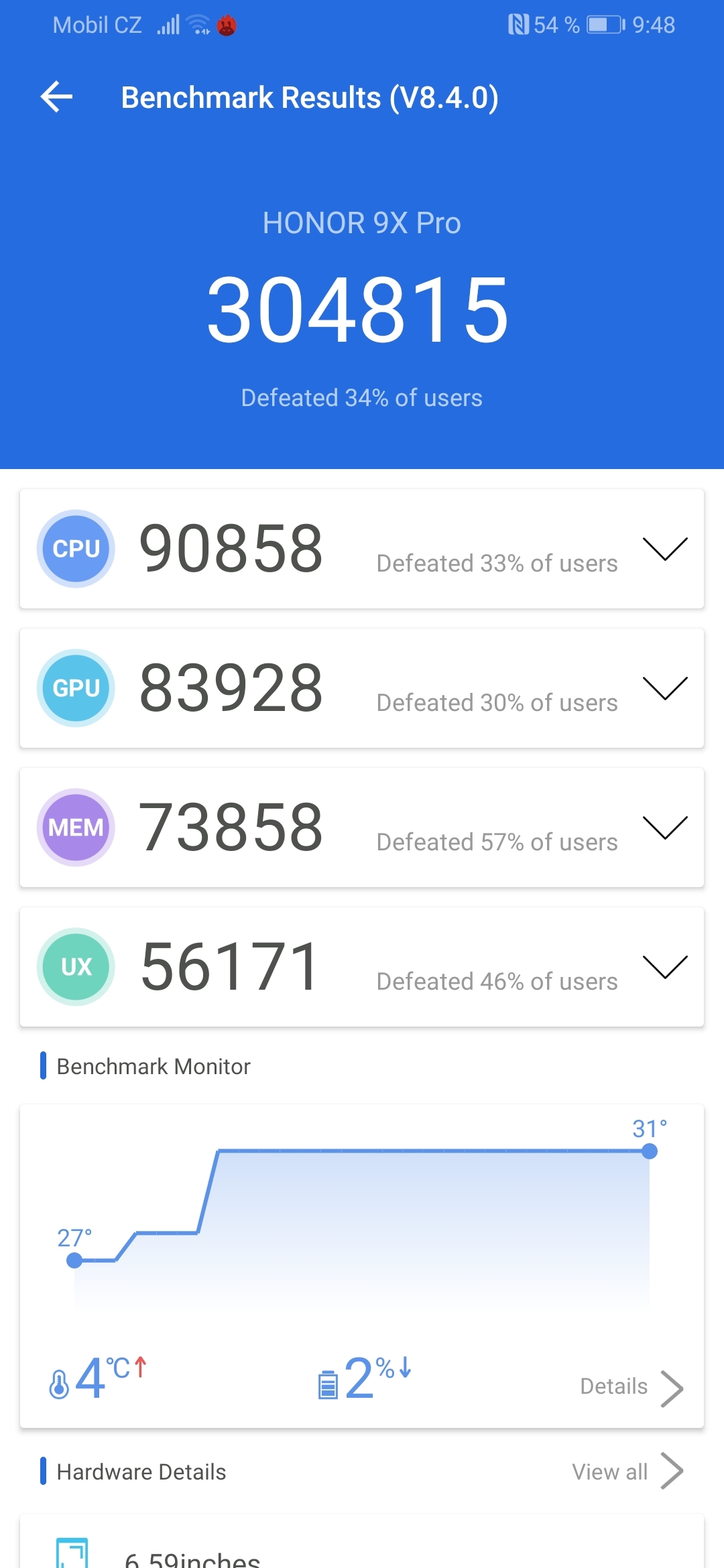The width and height of the screenshot is (724, 1568).
Task: Collapse the MEM details chevron
Action: (666, 828)
